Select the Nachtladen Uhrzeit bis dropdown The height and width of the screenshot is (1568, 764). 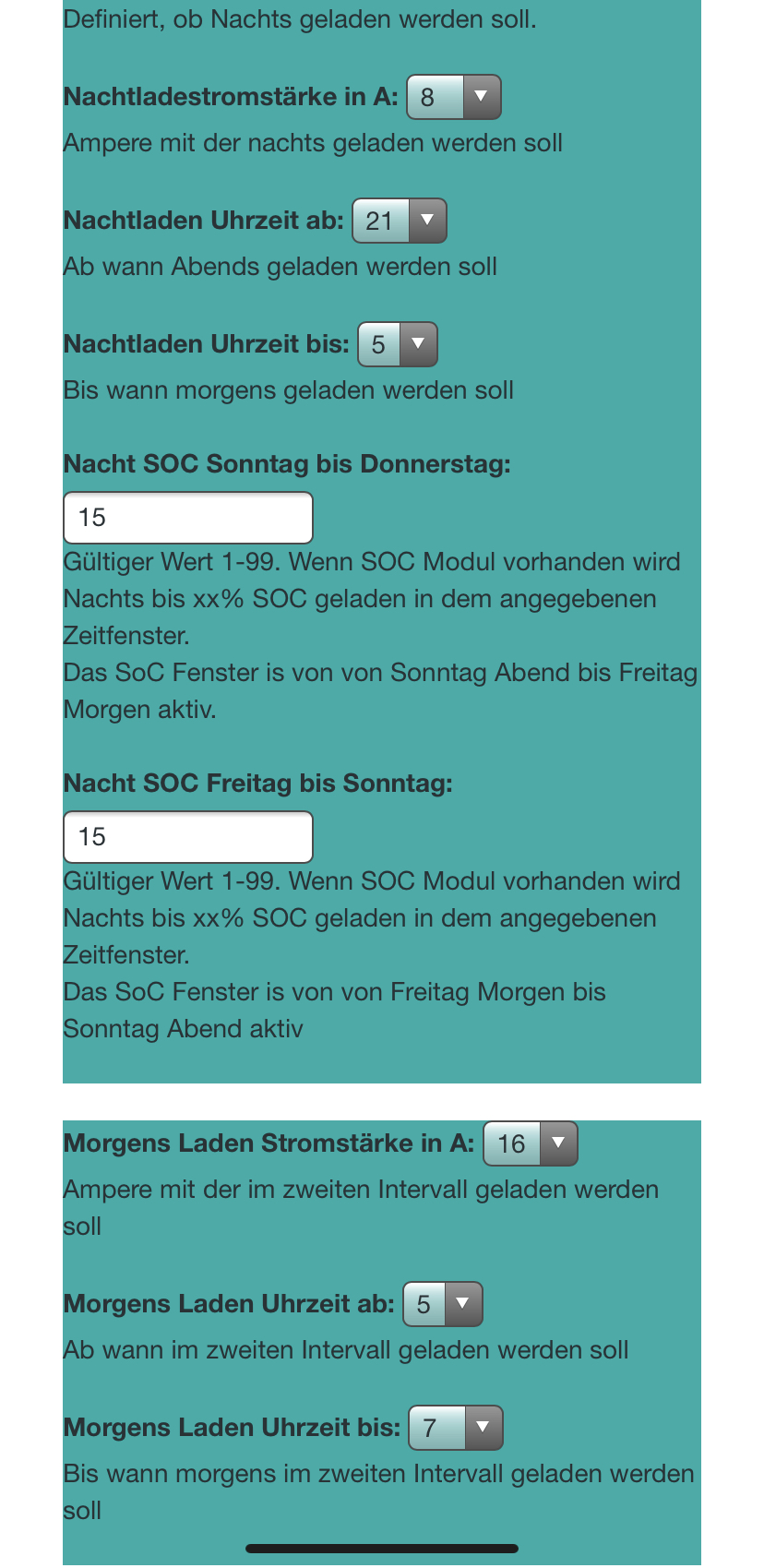[398, 344]
